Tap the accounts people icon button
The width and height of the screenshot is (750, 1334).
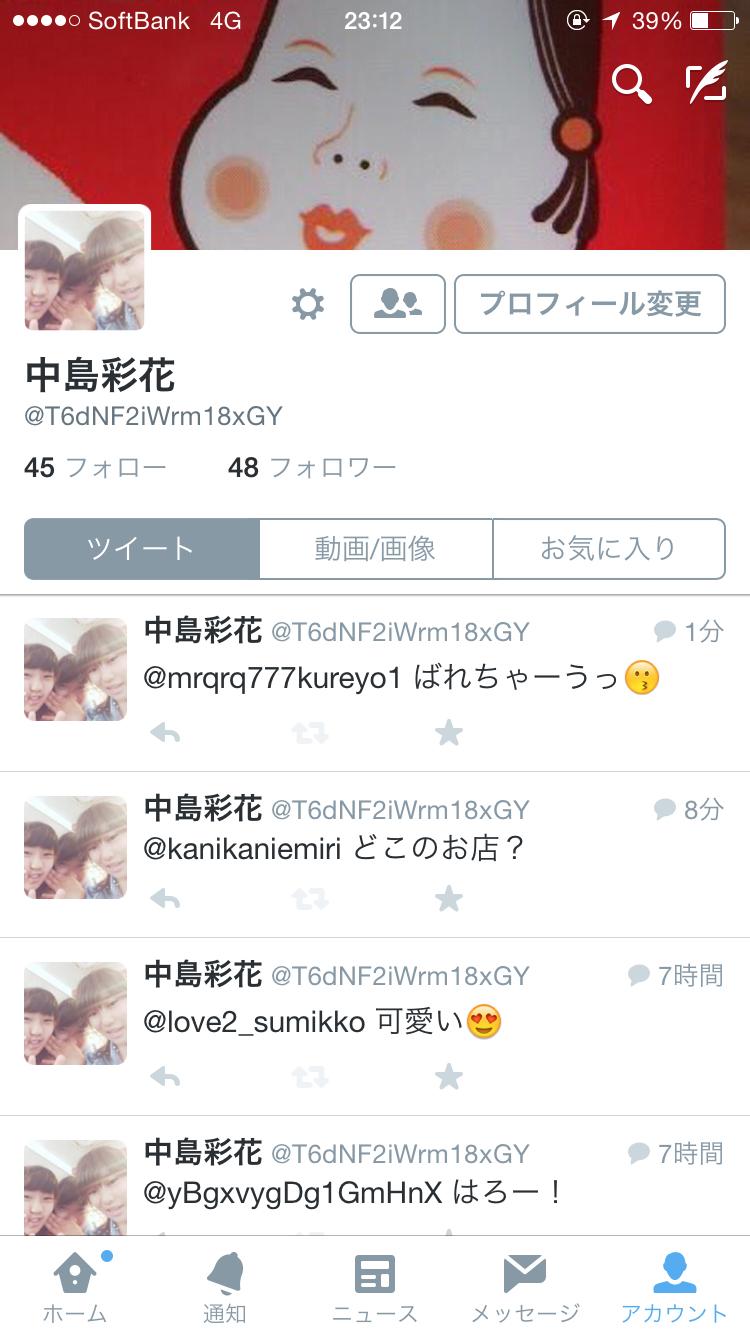click(397, 304)
